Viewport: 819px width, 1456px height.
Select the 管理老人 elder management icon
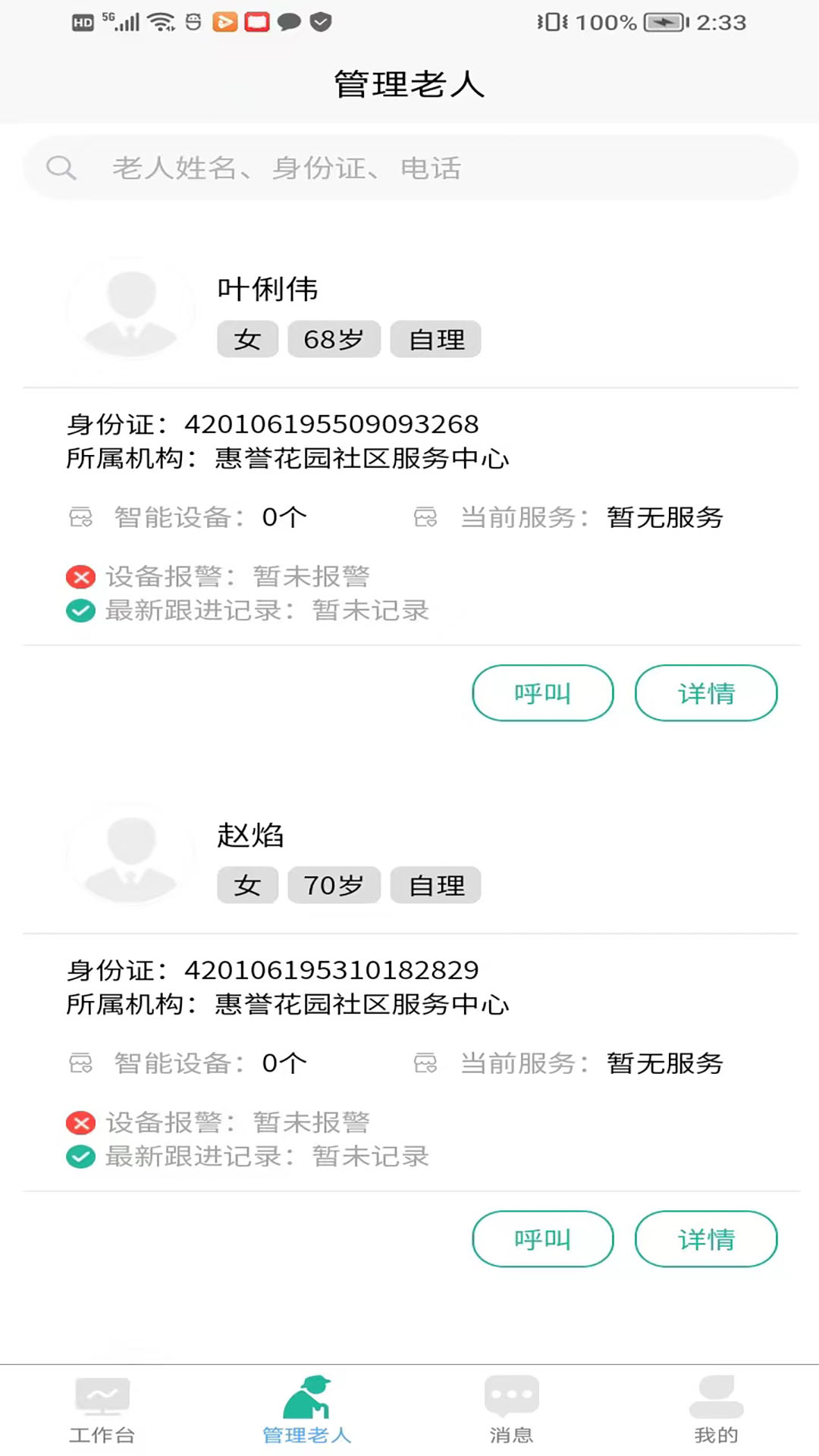[306, 1398]
